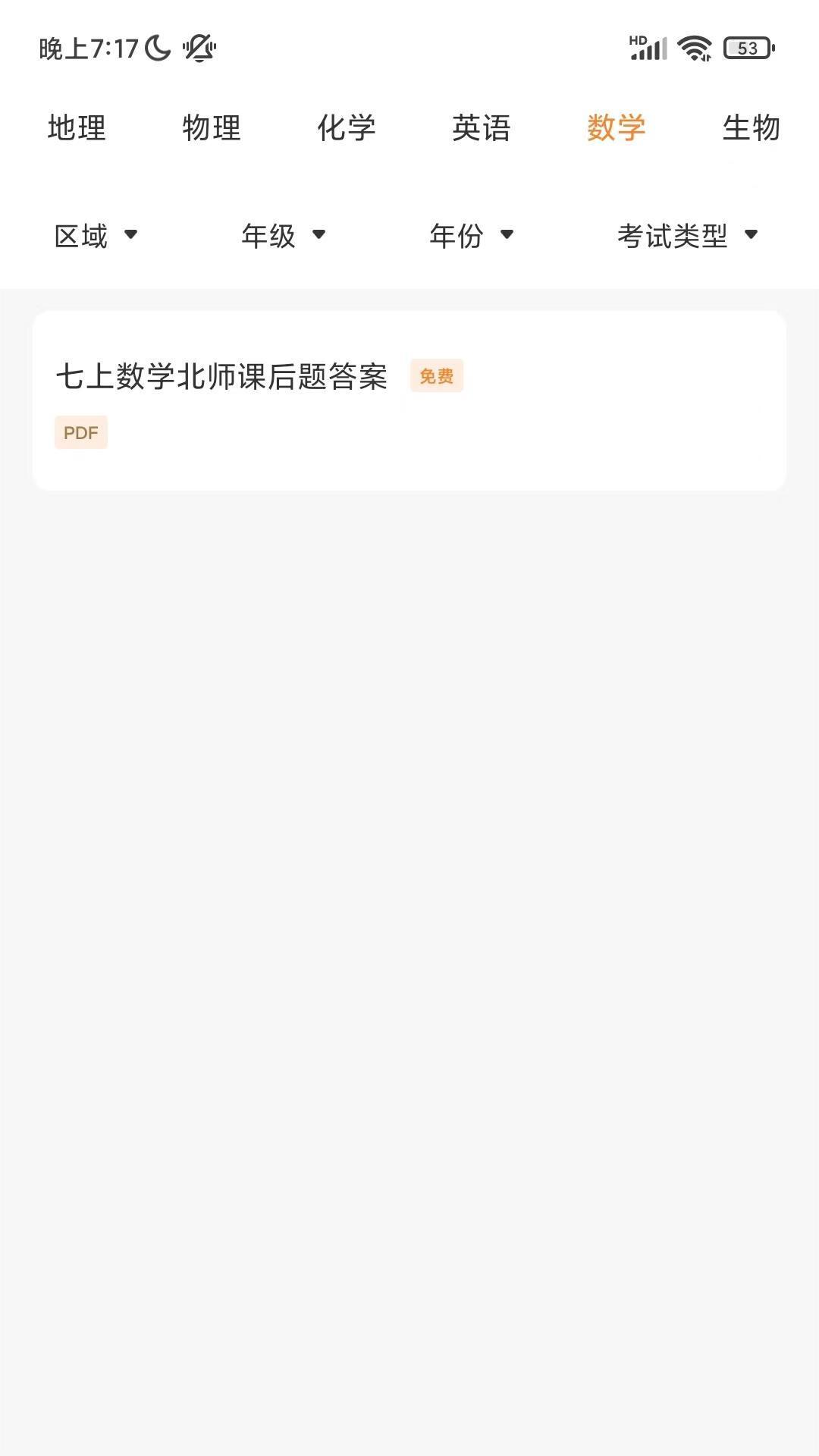Click the 地理 geography tab
Screen dimensions: 819x1456
coord(77,128)
